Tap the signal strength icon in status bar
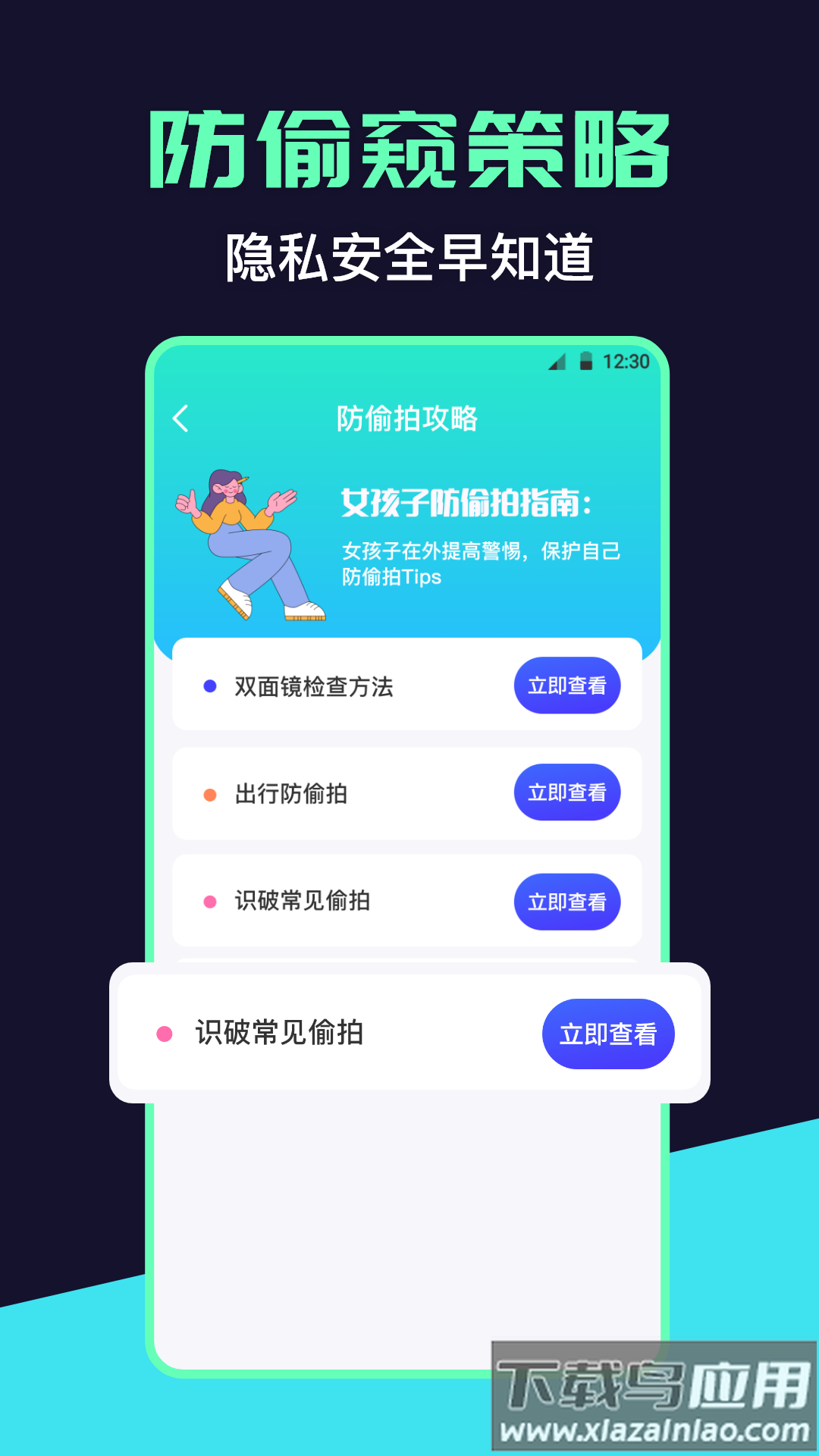The width and height of the screenshot is (819, 1456). coord(557,362)
